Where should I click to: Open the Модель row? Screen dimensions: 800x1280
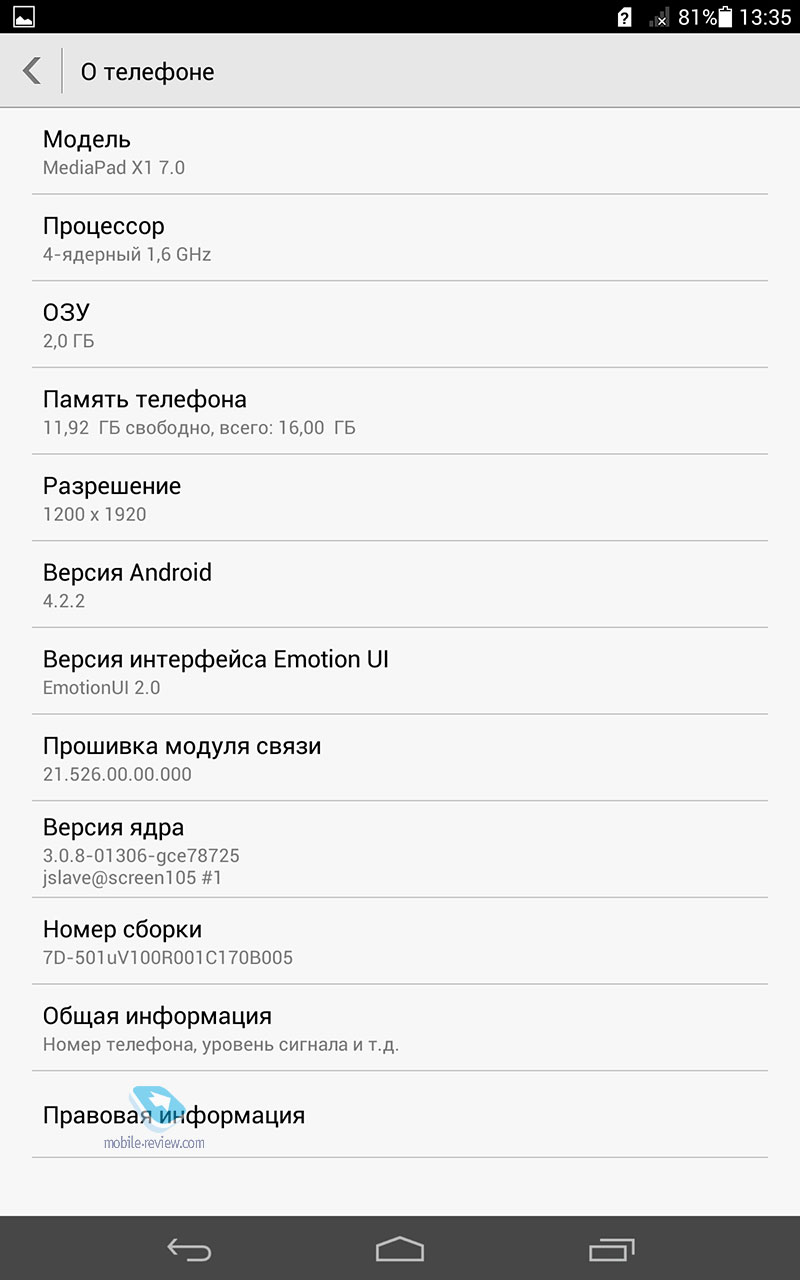point(400,151)
